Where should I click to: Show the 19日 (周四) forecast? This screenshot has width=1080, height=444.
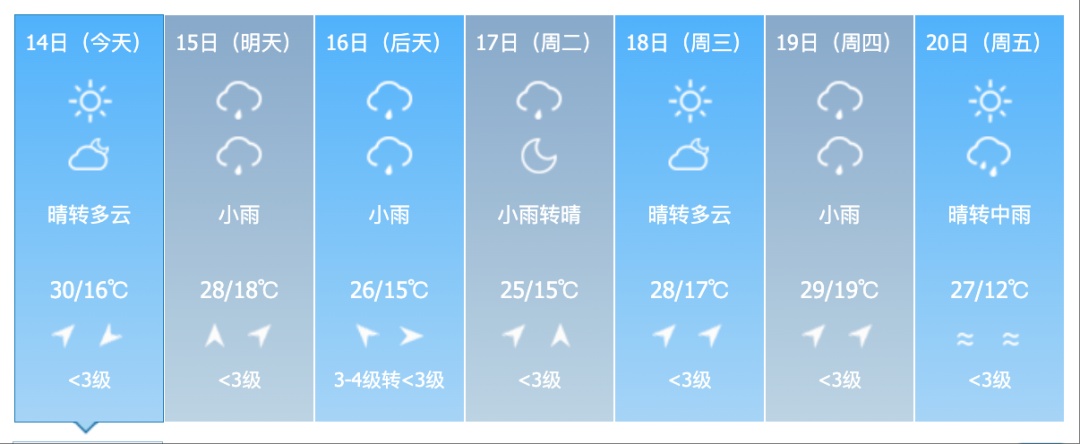point(839,218)
